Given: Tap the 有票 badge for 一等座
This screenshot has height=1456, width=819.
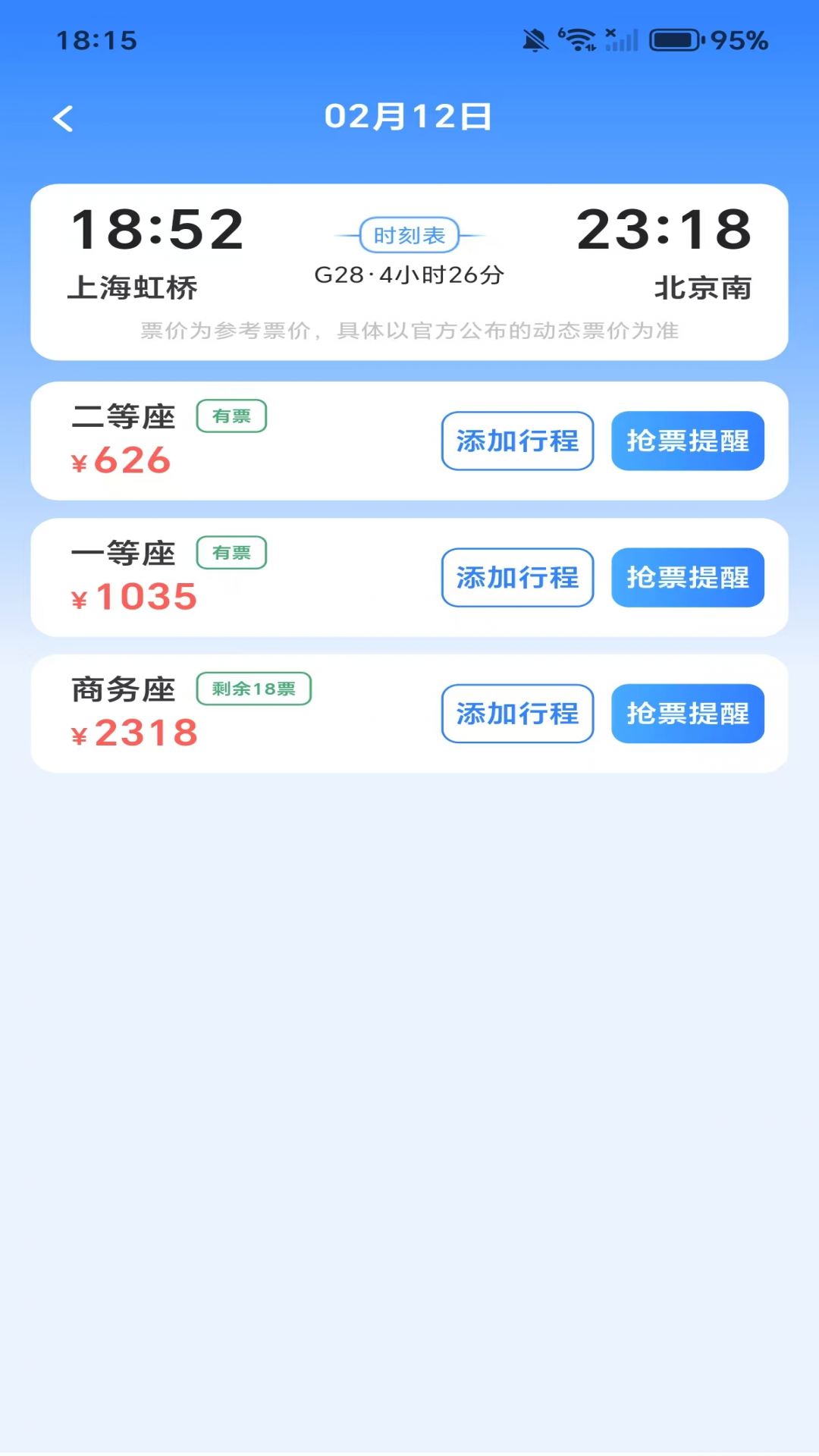Looking at the screenshot, I should (x=233, y=553).
